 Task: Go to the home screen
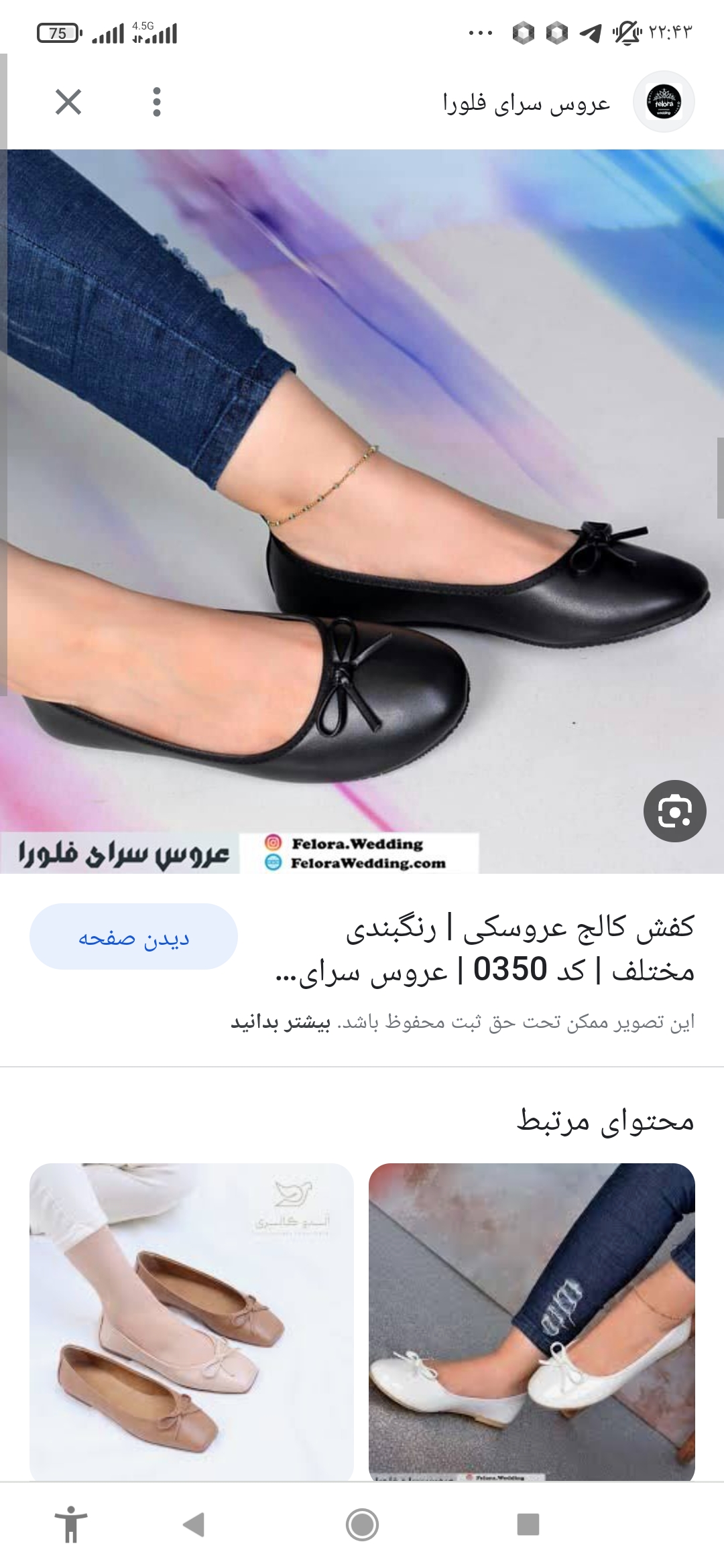(362, 1524)
